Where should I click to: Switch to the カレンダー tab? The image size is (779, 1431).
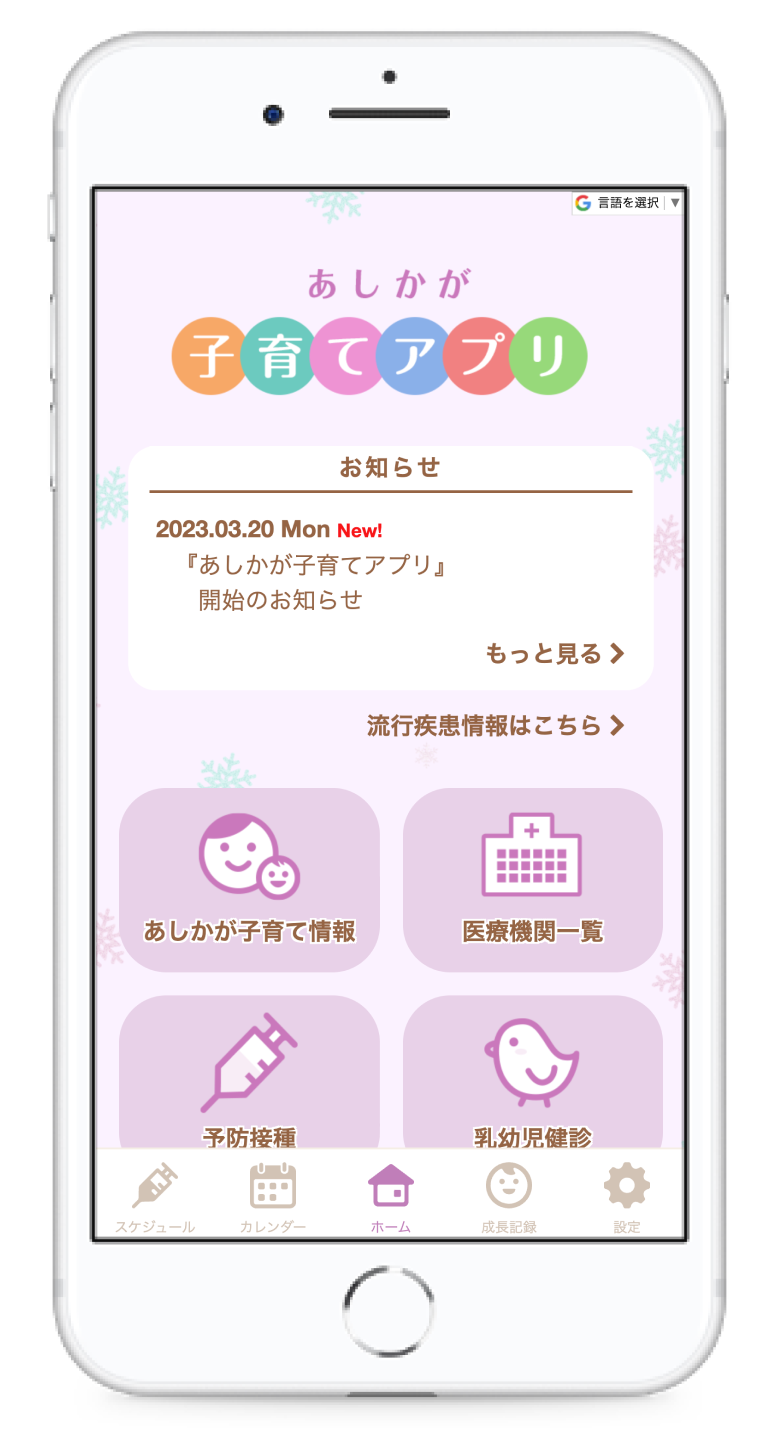tap(273, 1196)
